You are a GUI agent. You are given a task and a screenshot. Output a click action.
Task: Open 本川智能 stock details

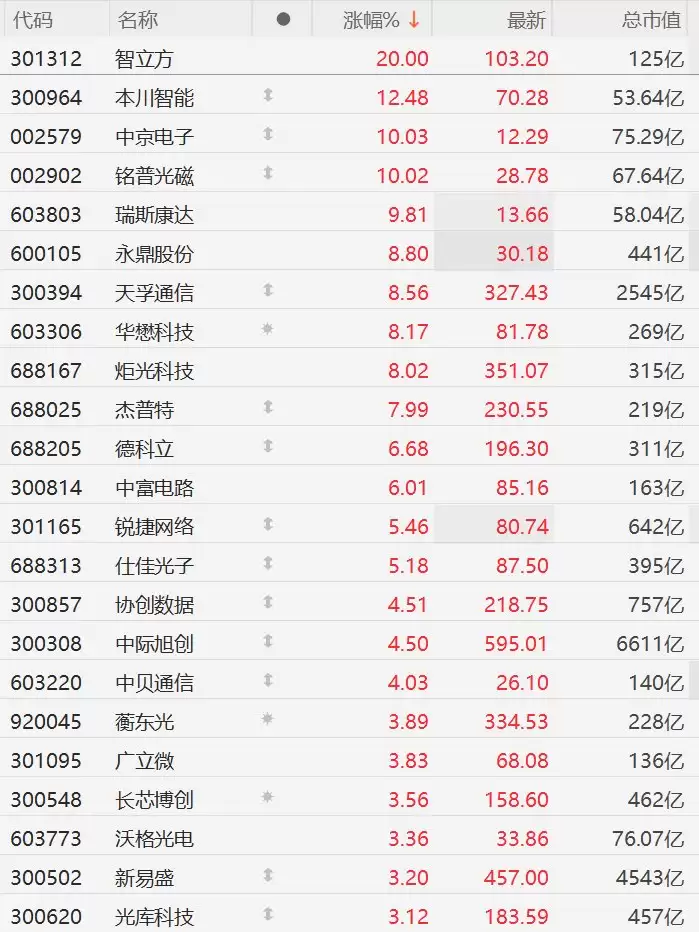[x=154, y=98]
